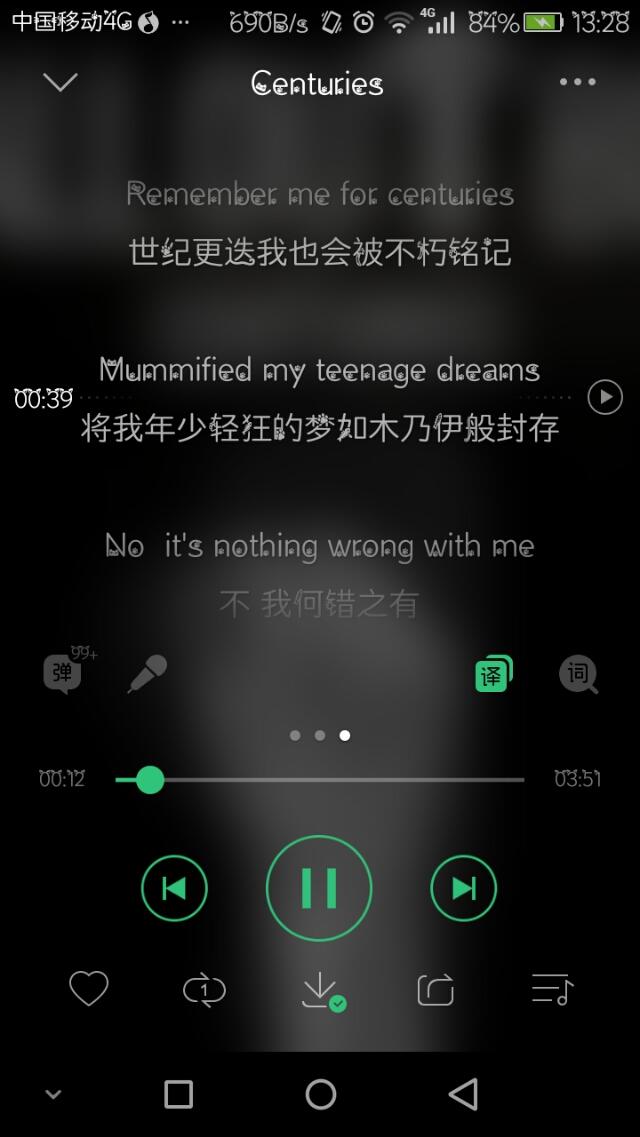Collapse the player with the down chevron

pyautogui.click(x=60, y=82)
